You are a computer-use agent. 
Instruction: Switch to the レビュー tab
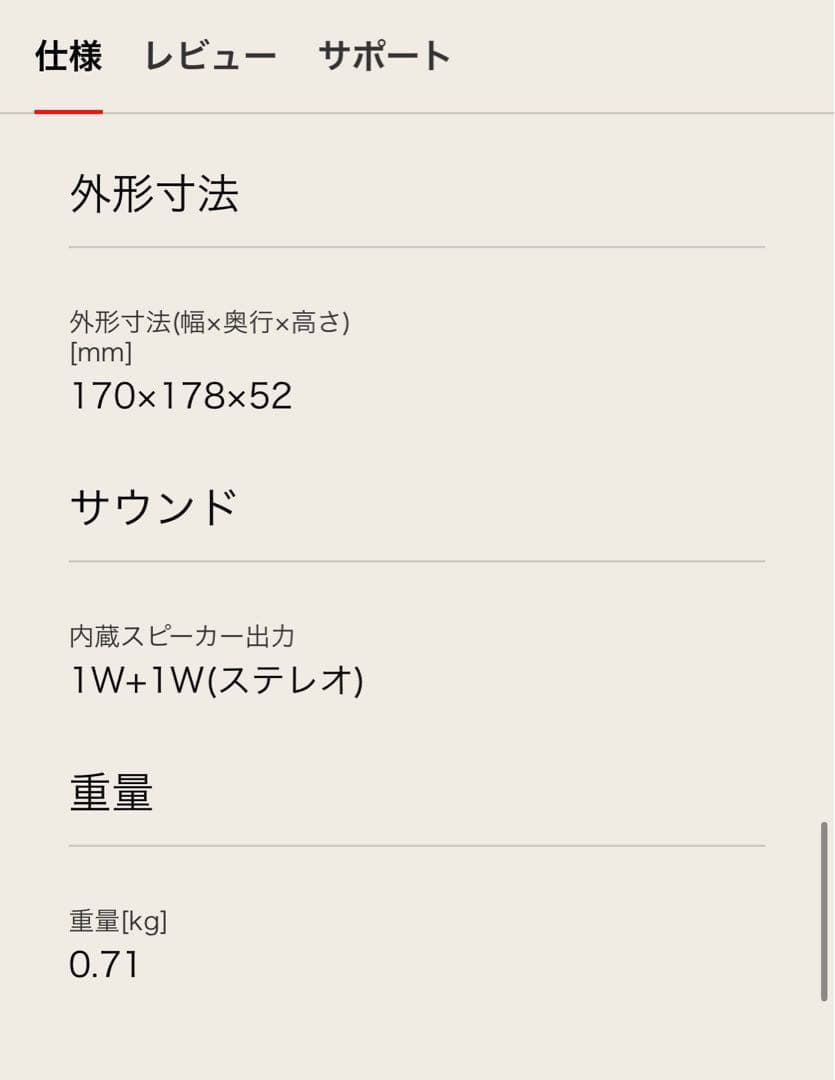212,55
